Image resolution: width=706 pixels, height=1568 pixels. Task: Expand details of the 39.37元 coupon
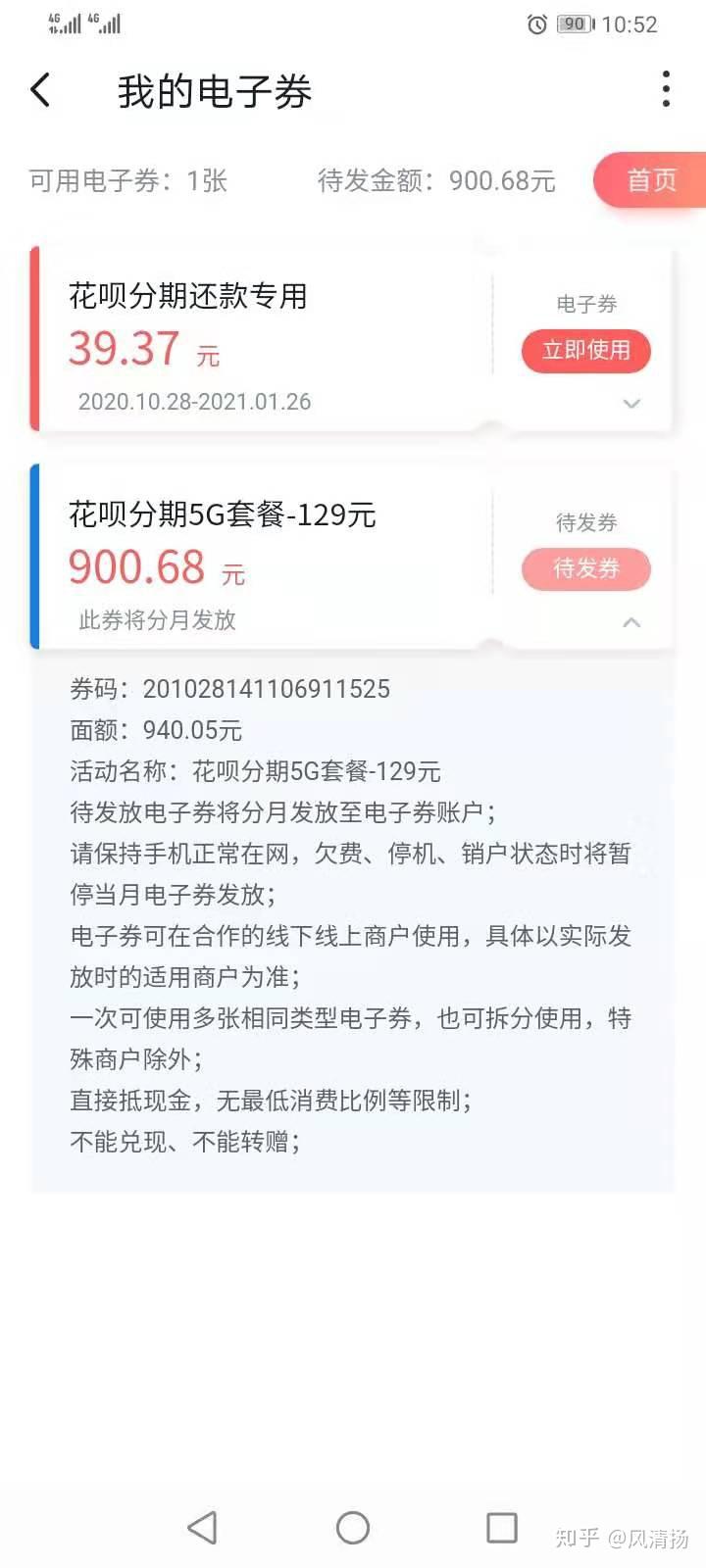pyautogui.click(x=631, y=404)
